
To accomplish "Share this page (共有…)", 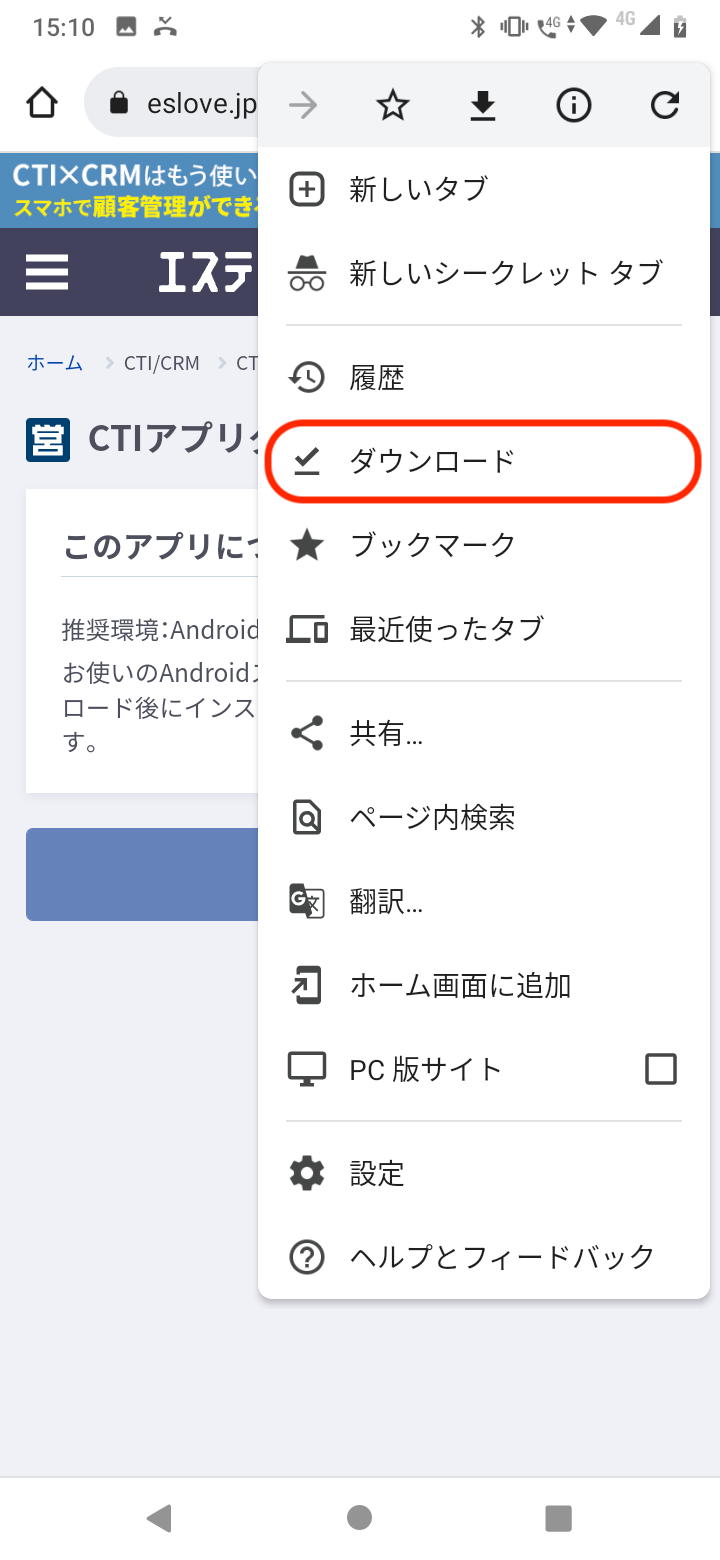I will pos(386,734).
